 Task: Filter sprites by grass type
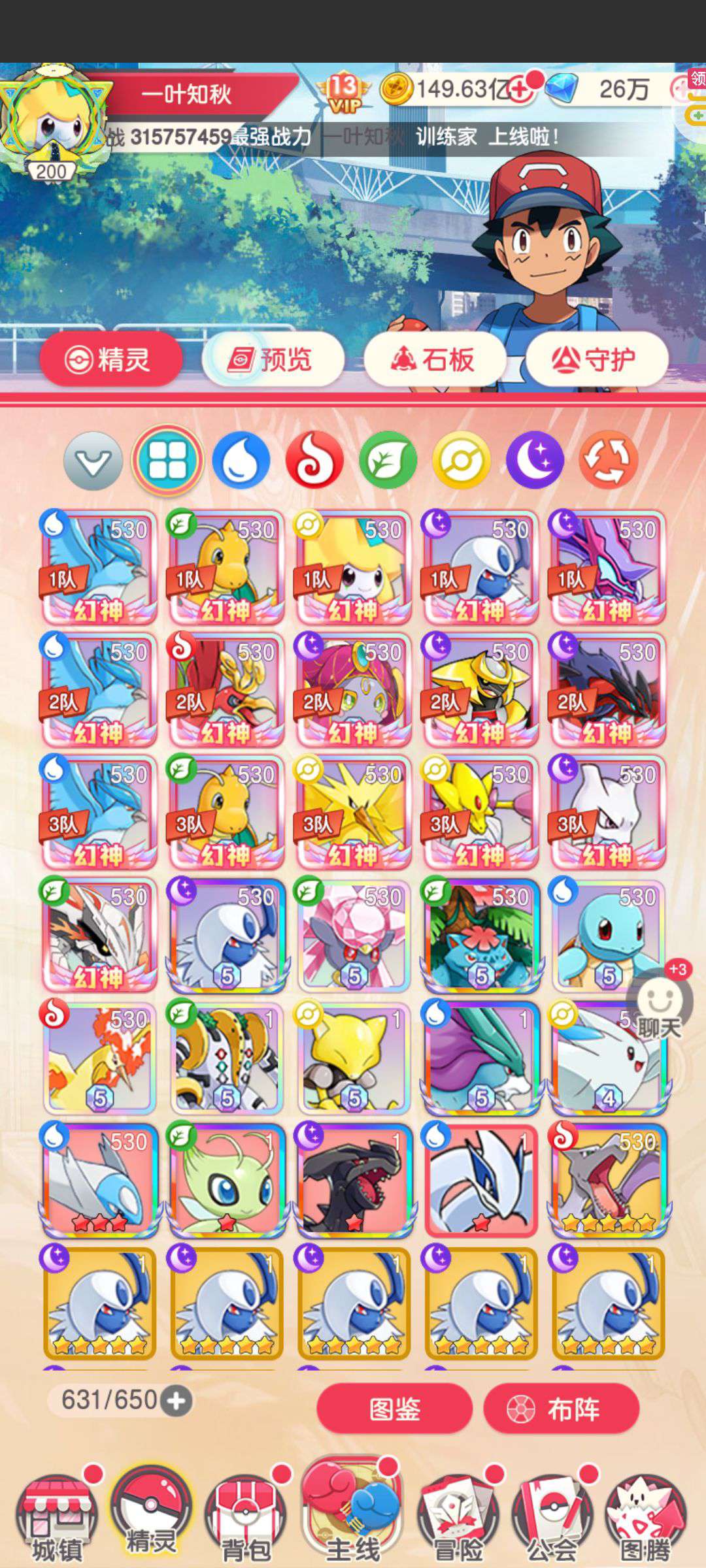(388, 460)
